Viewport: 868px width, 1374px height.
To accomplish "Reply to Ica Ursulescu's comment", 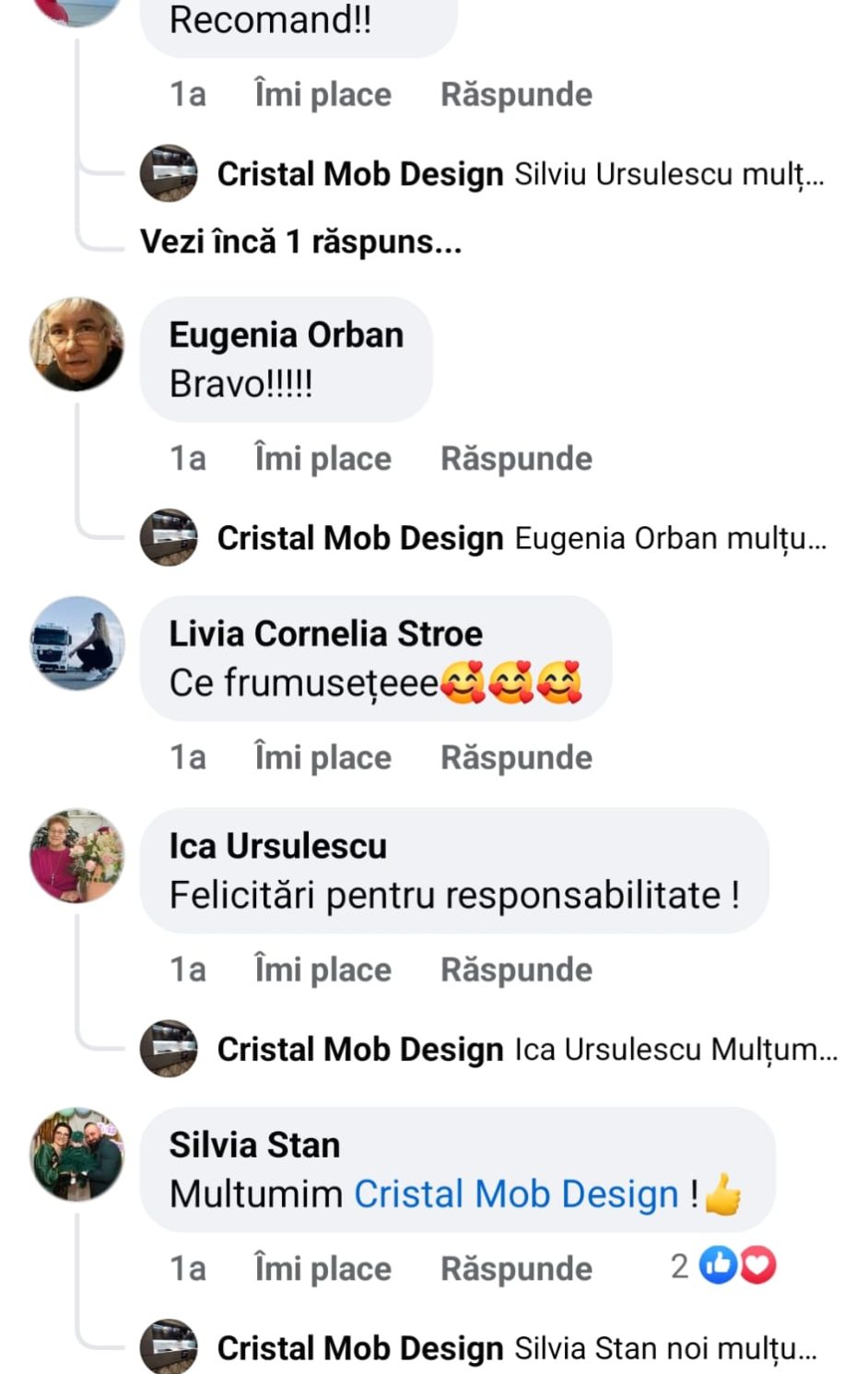I will tap(516, 969).
